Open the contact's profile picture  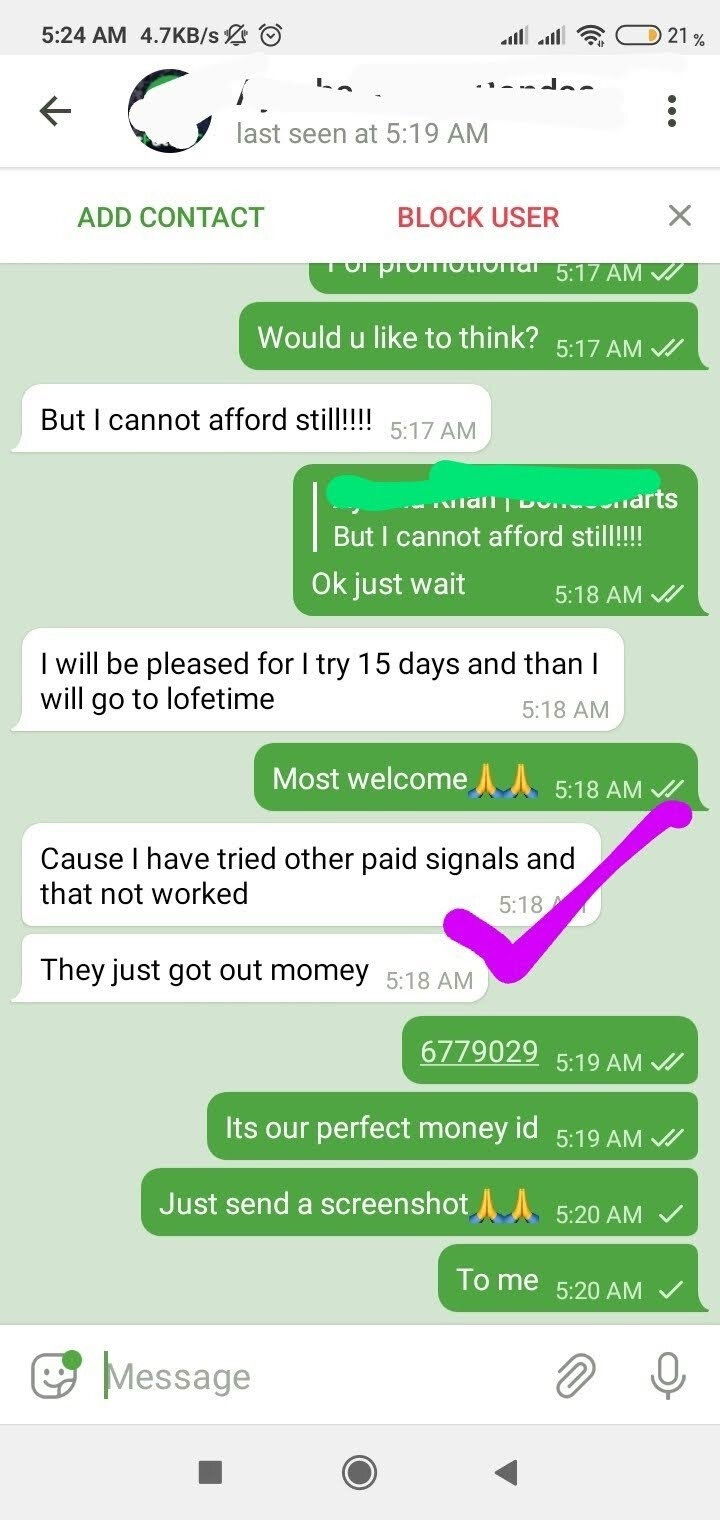pyautogui.click(x=170, y=111)
